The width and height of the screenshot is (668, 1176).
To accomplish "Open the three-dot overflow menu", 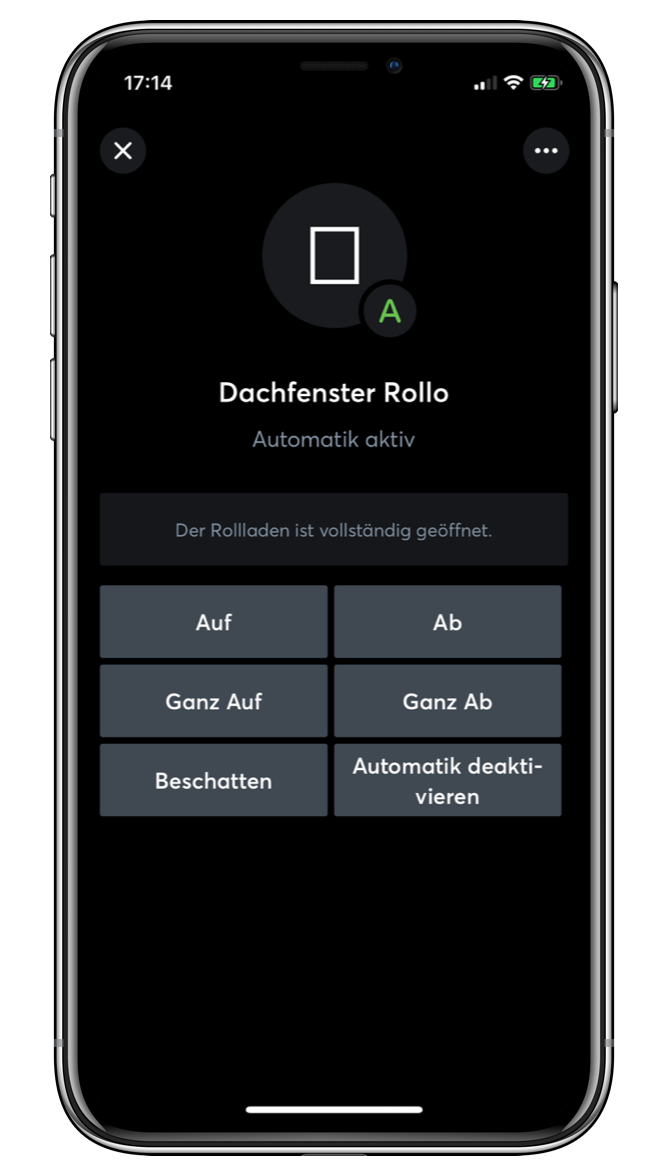I will 545,151.
